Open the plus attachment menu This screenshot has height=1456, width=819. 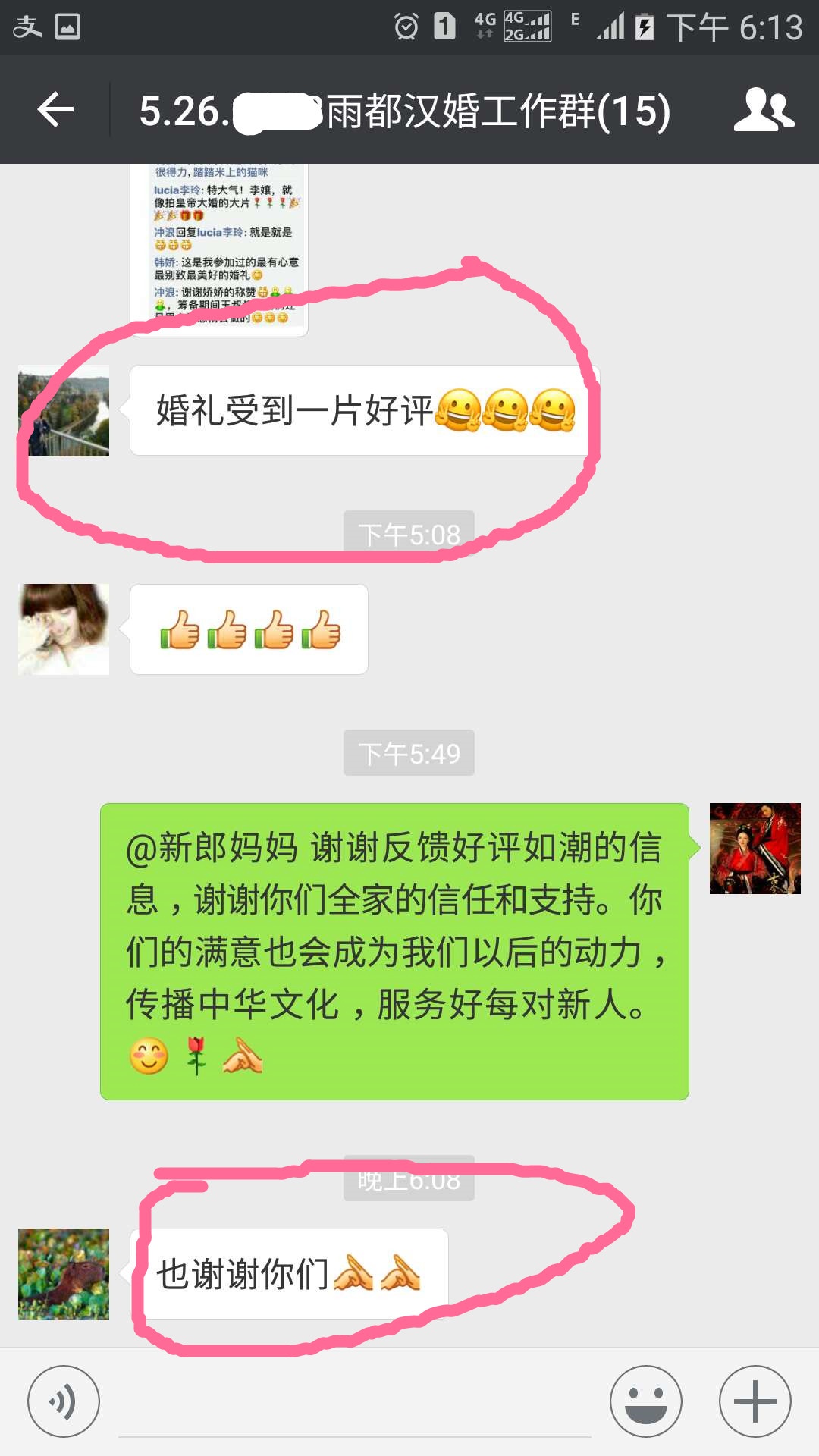[755, 1401]
